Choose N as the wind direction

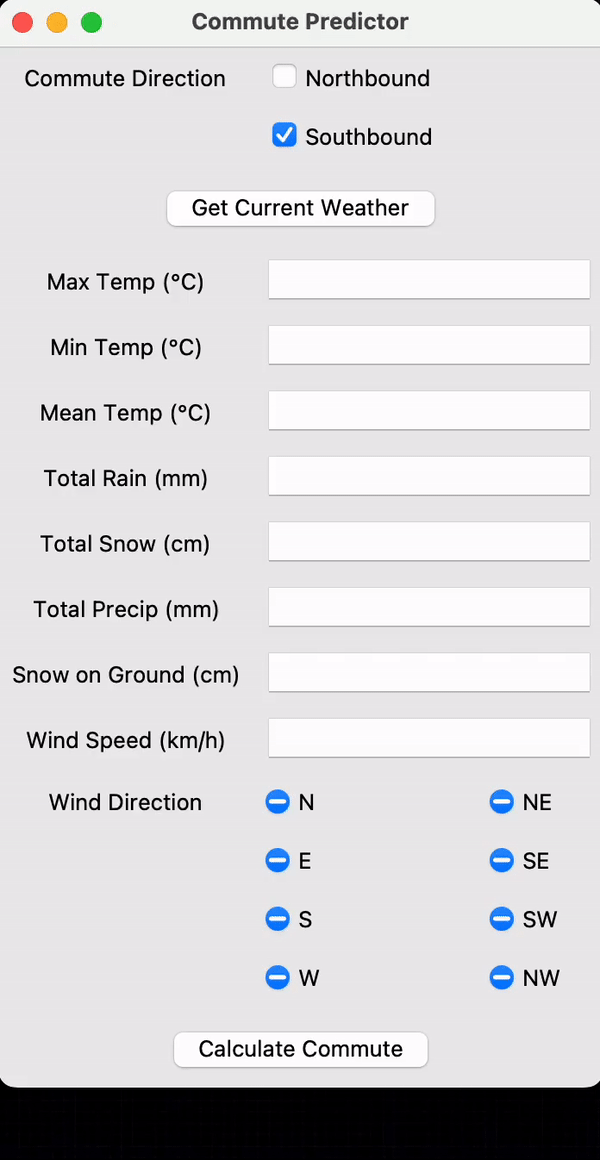click(277, 802)
